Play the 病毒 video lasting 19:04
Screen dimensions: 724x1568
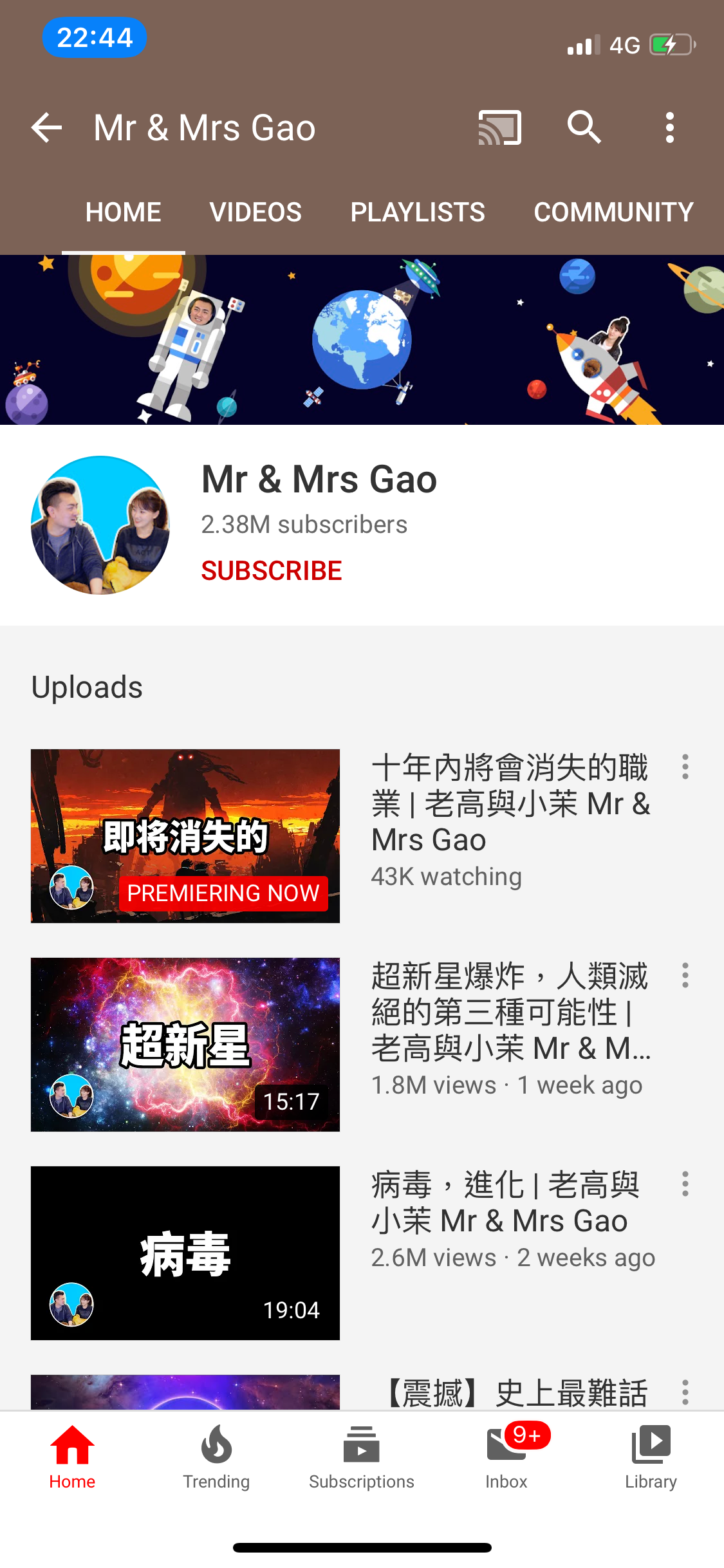pyautogui.click(x=185, y=1253)
